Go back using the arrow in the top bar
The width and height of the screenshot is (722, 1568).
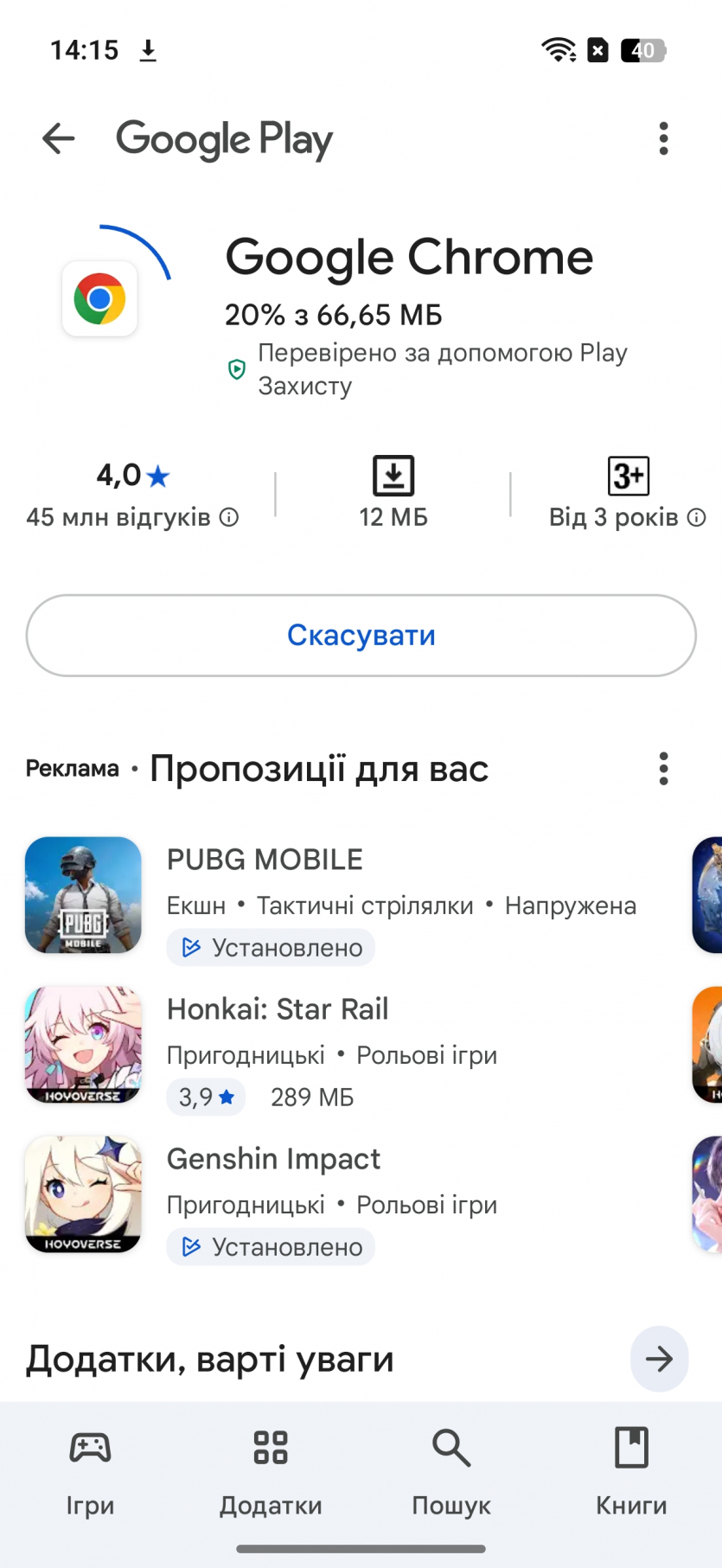[59, 138]
